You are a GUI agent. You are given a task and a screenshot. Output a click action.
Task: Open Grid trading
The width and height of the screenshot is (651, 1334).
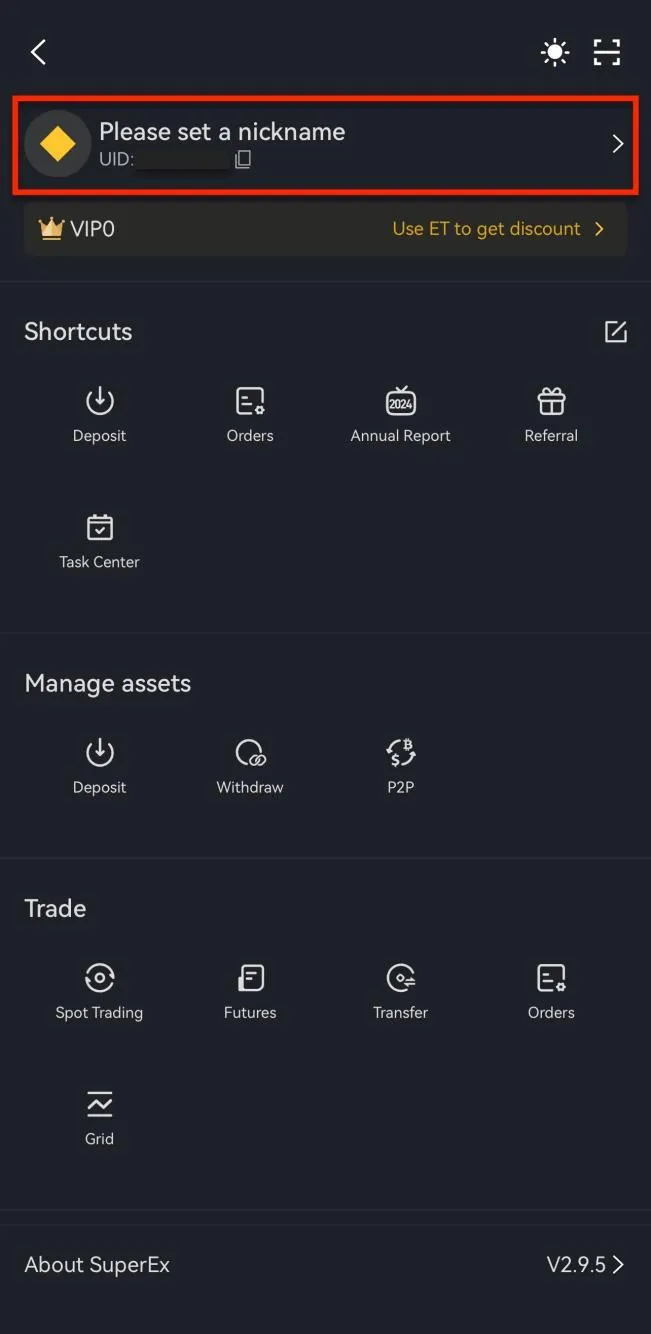click(x=99, y=1117)
